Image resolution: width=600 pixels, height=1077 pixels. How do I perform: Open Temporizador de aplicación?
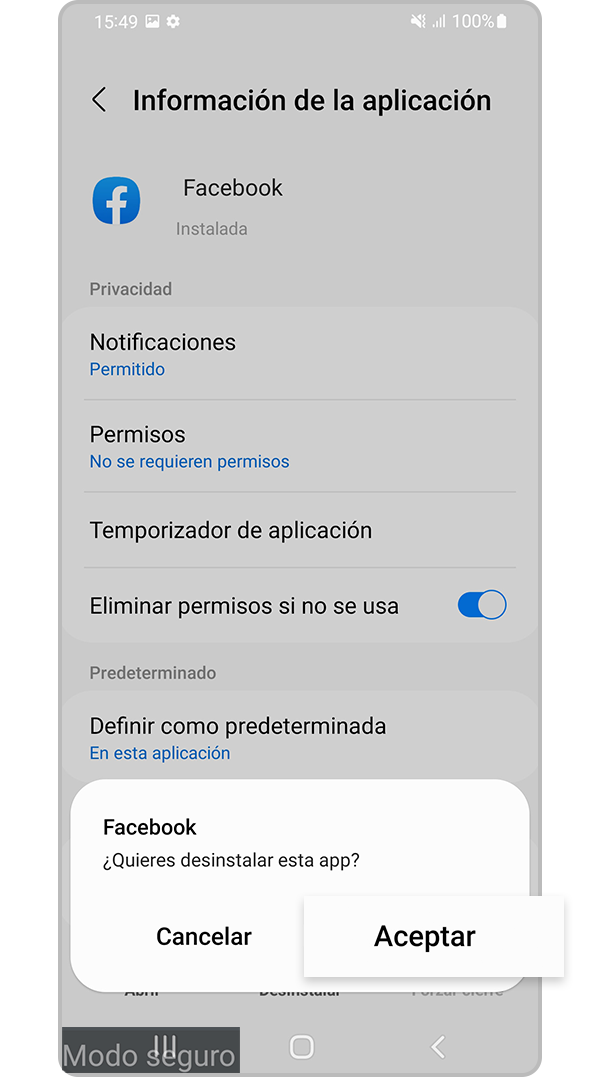[300, 530]
